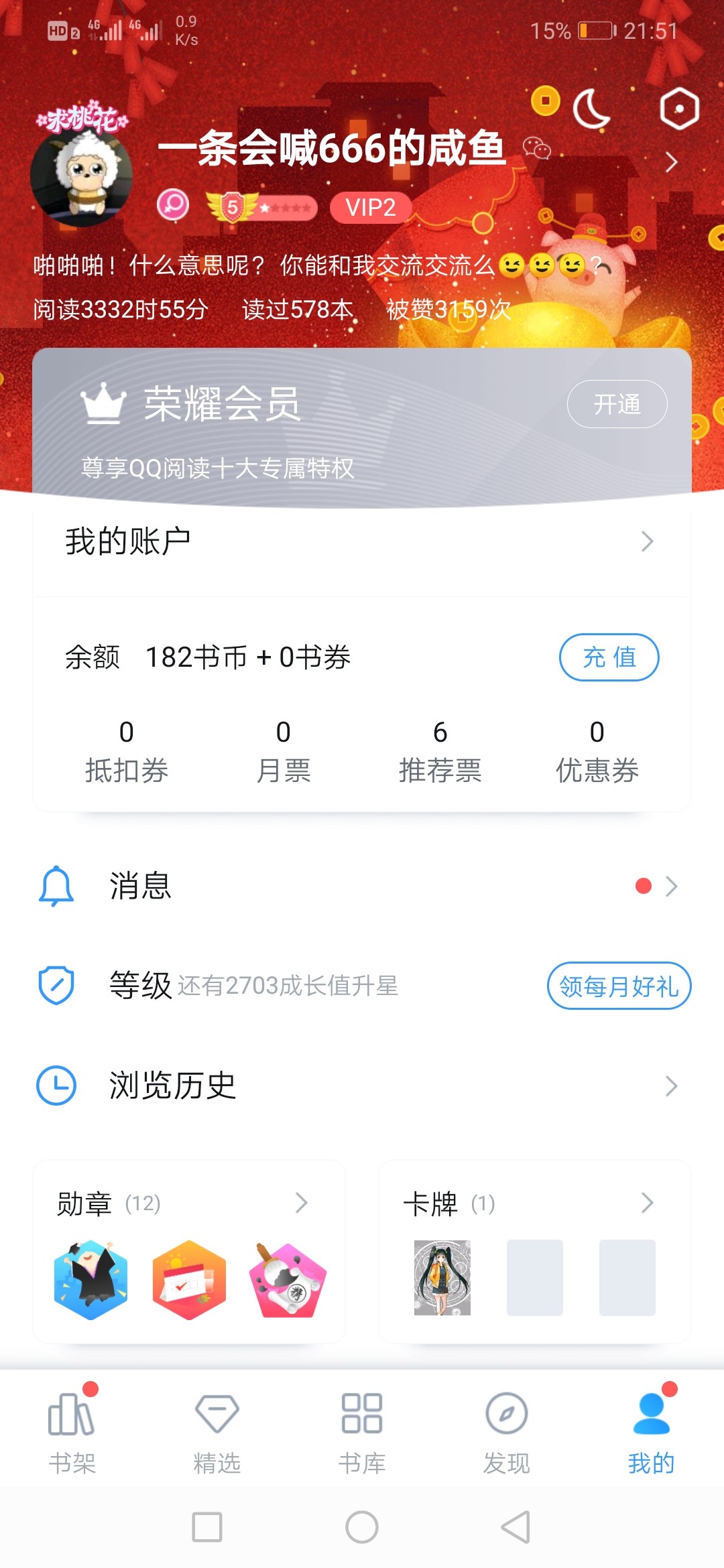This screenshot has height=1568, width=724.
Task: View 推荐票 tickets
Action: [440, 752]
